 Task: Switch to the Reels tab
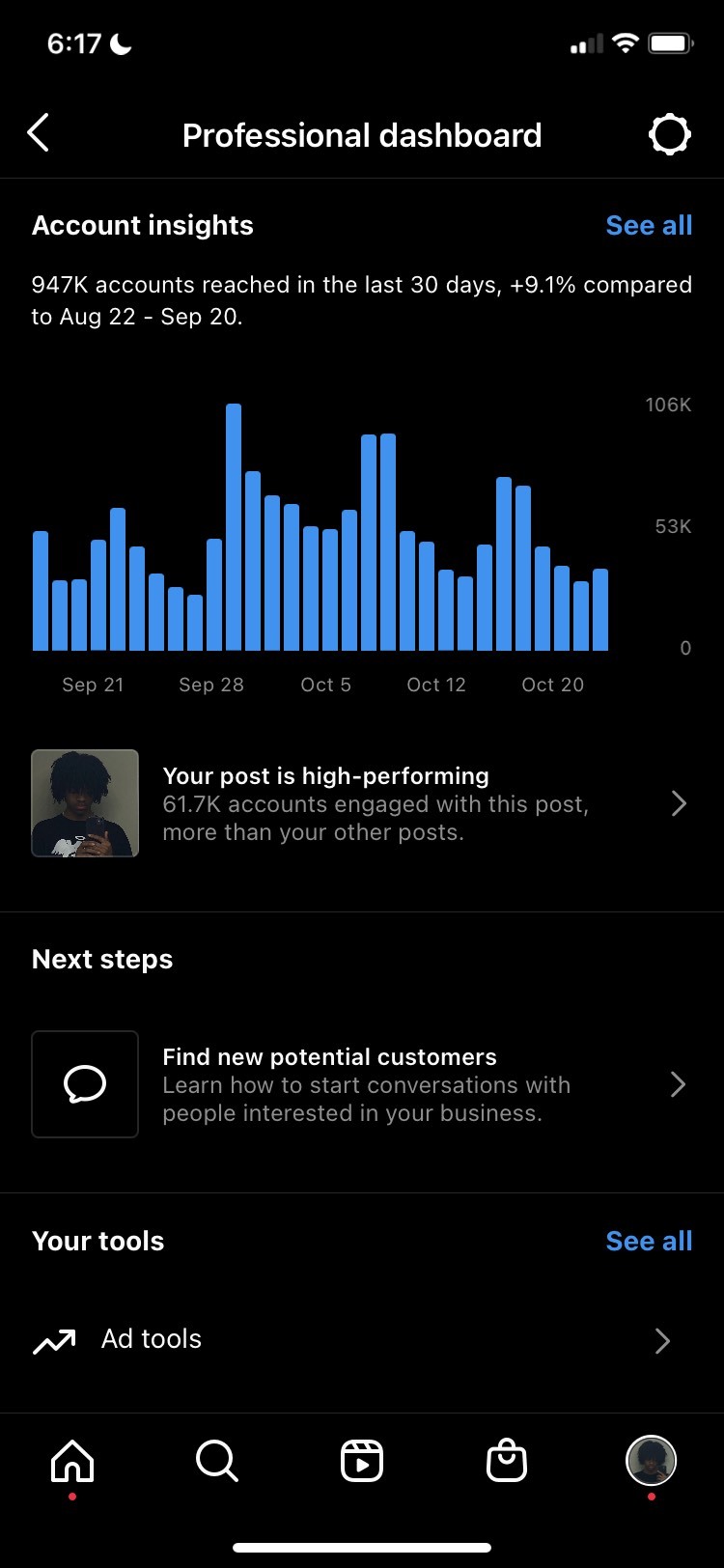[362, 1461]
